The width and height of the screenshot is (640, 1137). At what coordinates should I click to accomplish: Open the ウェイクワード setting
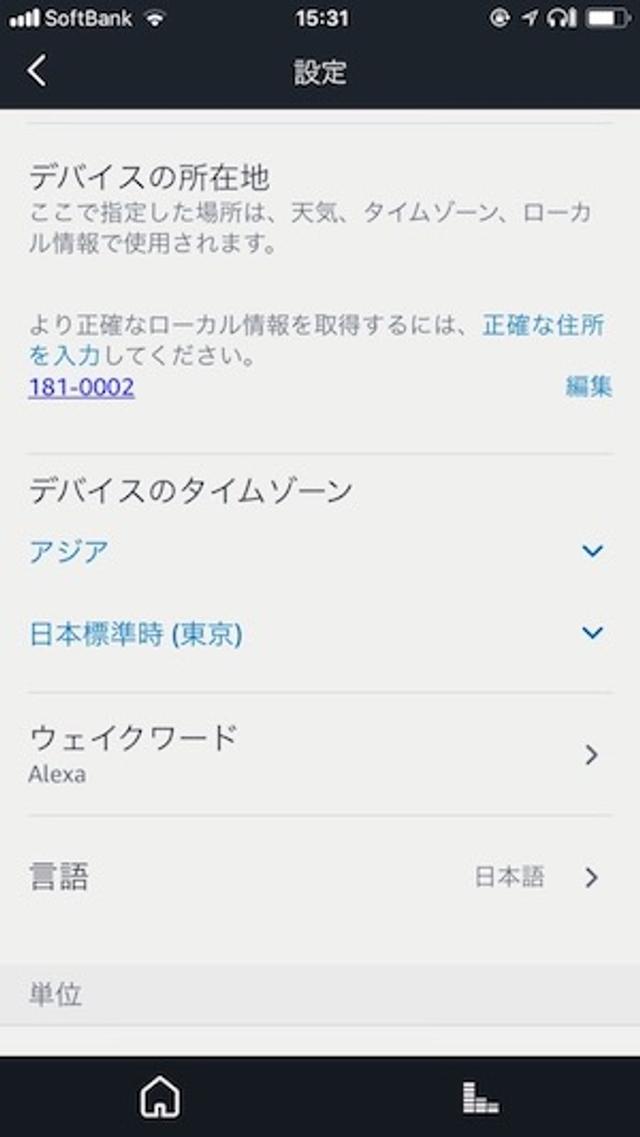tap(319, 754)
